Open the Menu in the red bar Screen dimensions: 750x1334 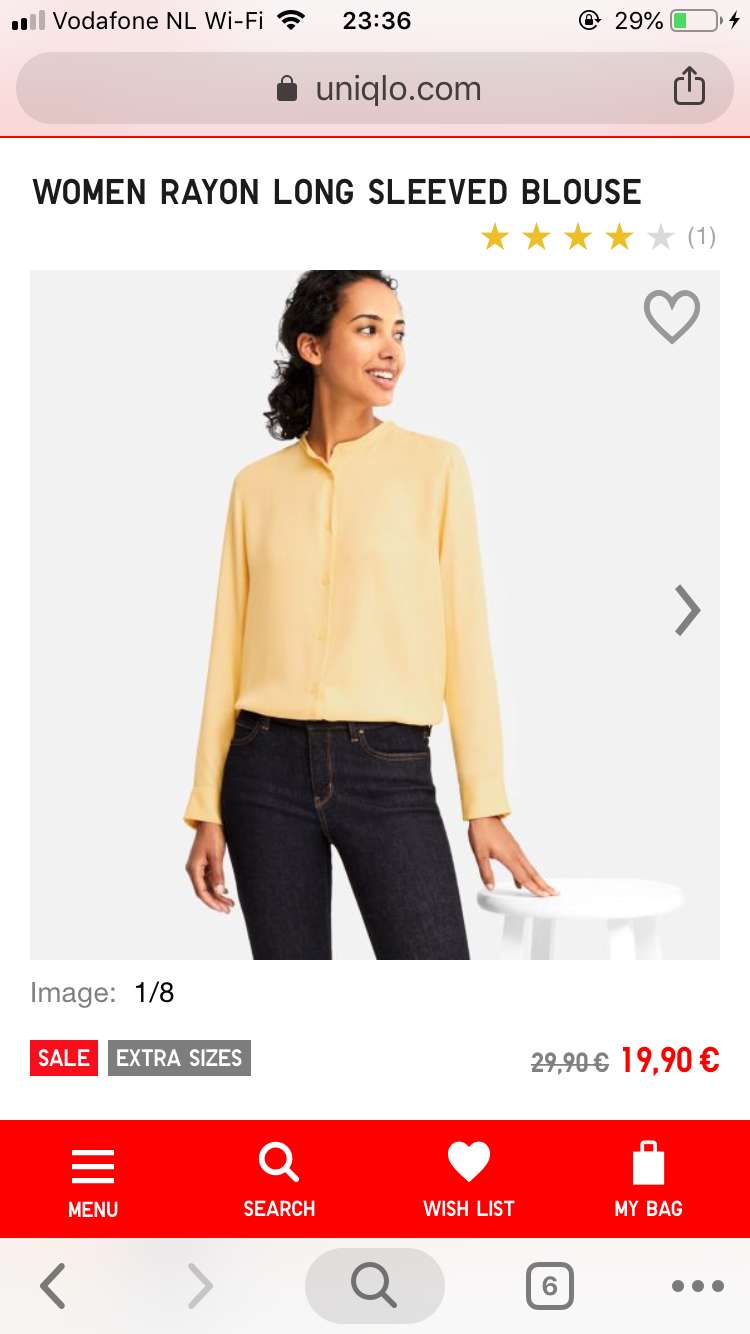click(x=93, y=1182)
